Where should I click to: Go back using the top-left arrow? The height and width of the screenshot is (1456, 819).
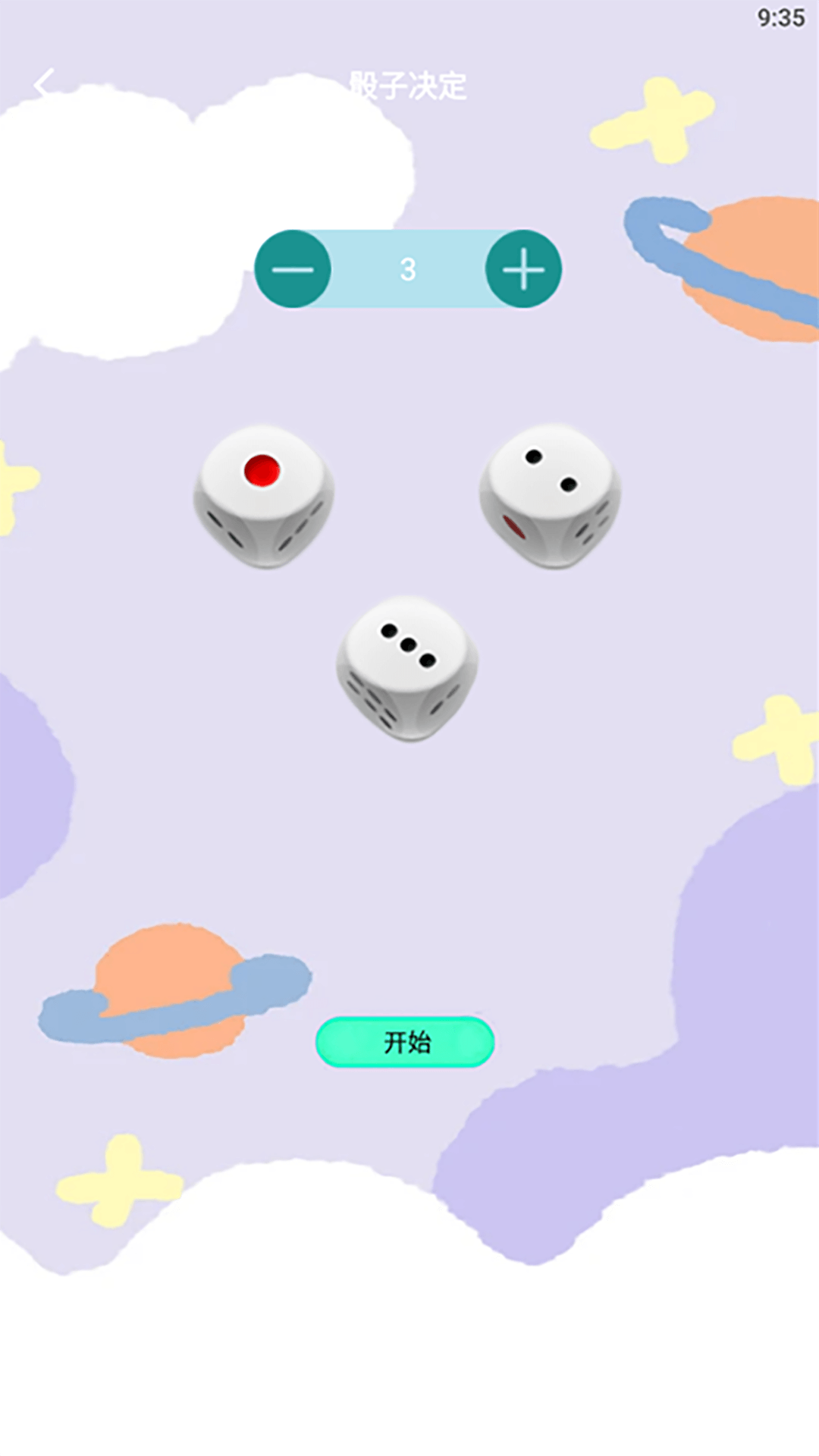44,83
